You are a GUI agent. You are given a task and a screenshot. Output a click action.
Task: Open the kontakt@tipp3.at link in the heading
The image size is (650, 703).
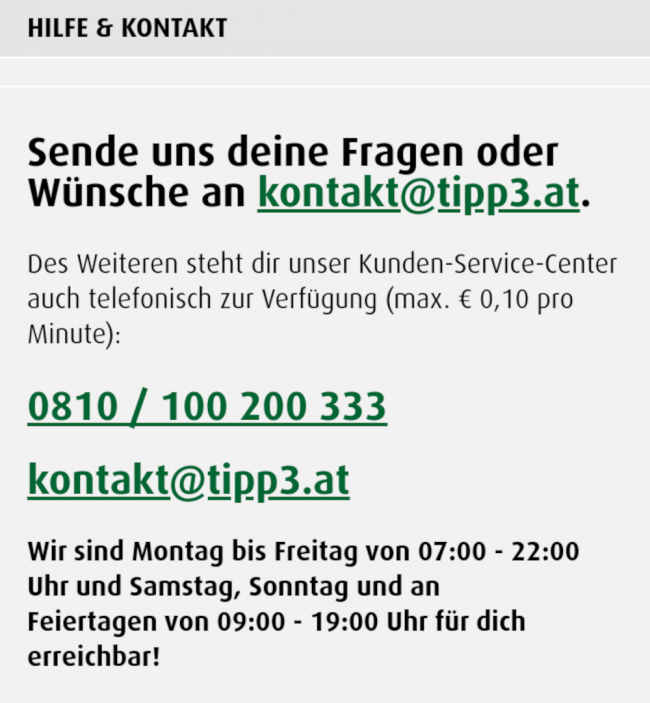418,192
